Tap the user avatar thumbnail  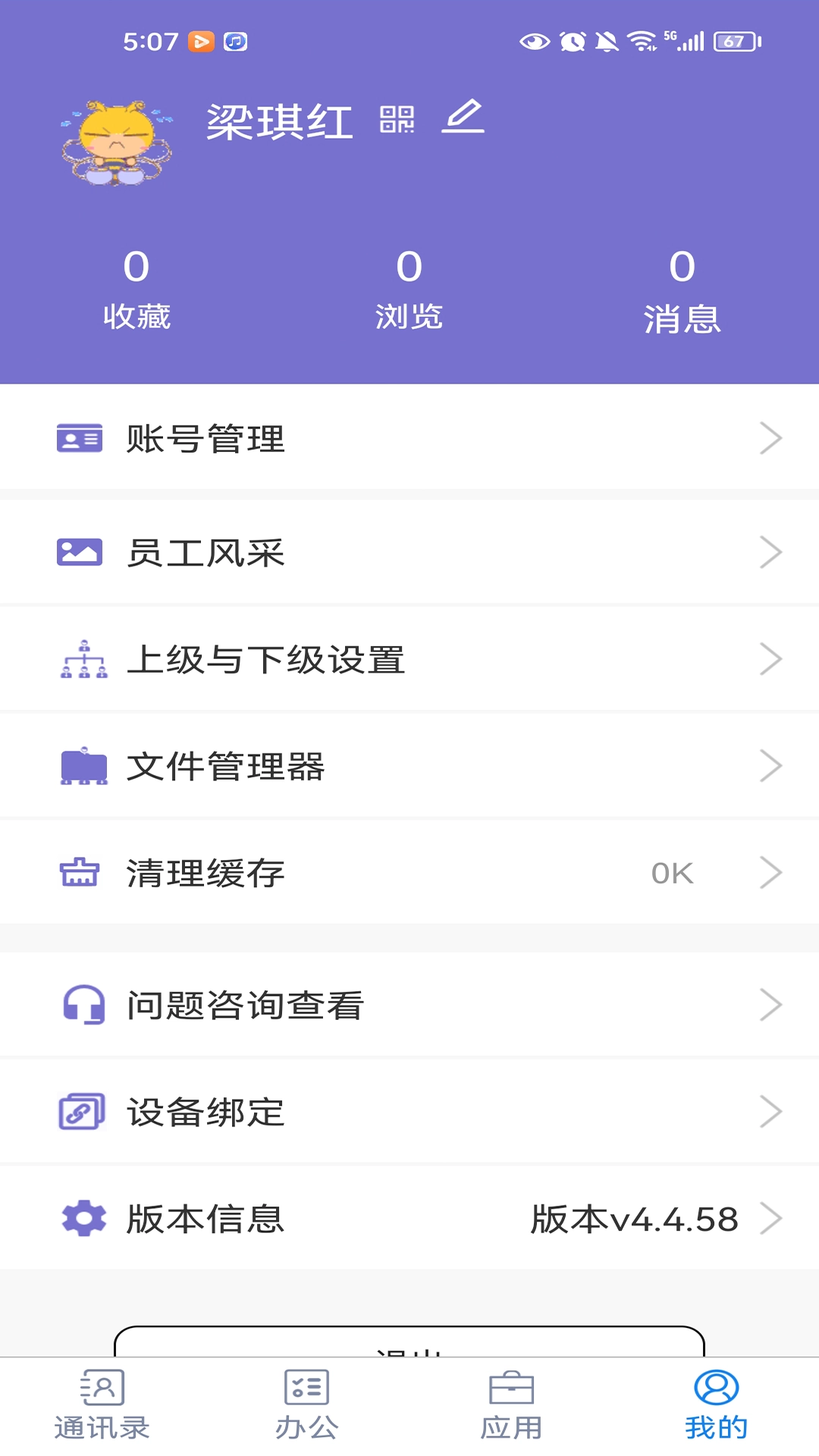click(116, 140)
